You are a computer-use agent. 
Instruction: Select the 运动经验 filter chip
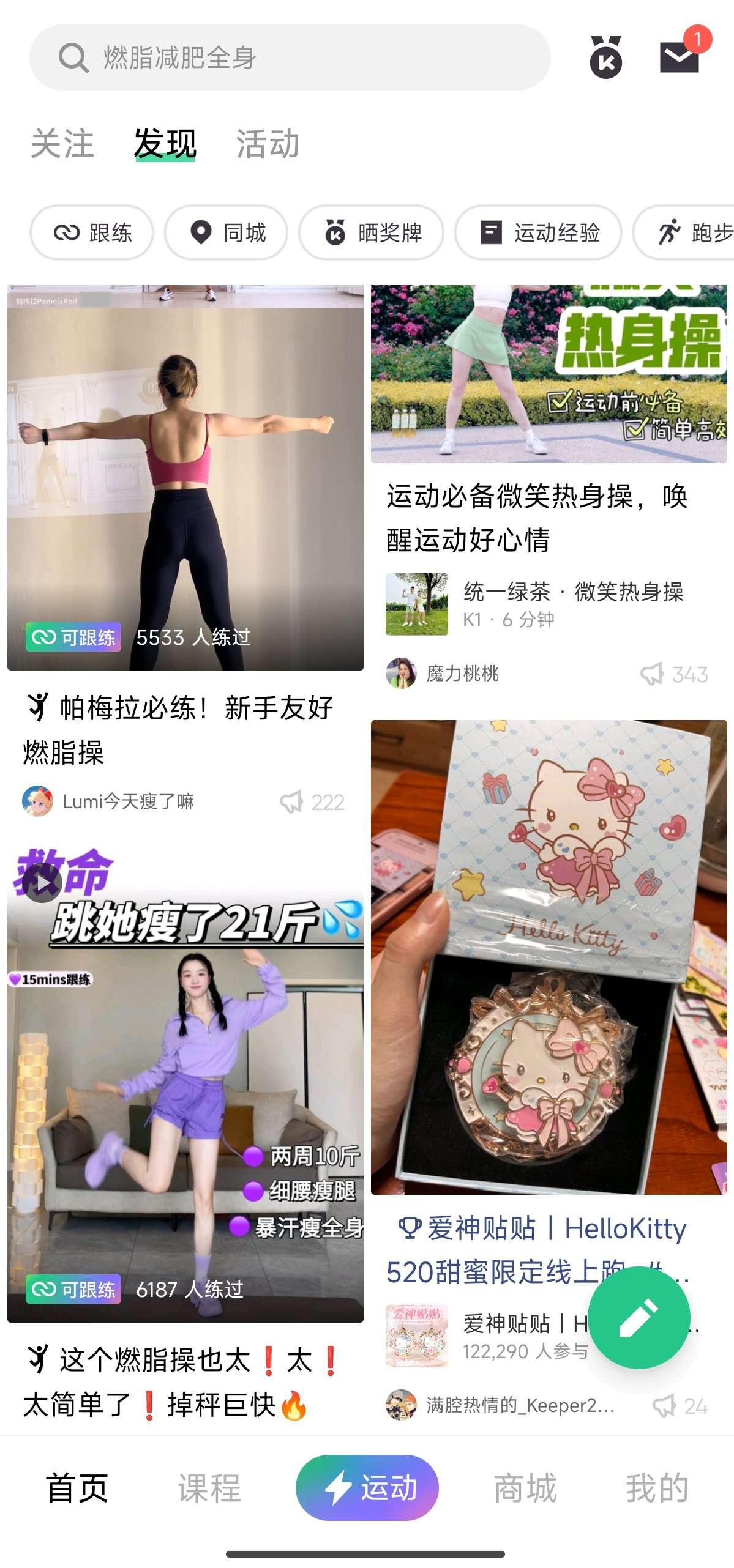tap(537, 232)
